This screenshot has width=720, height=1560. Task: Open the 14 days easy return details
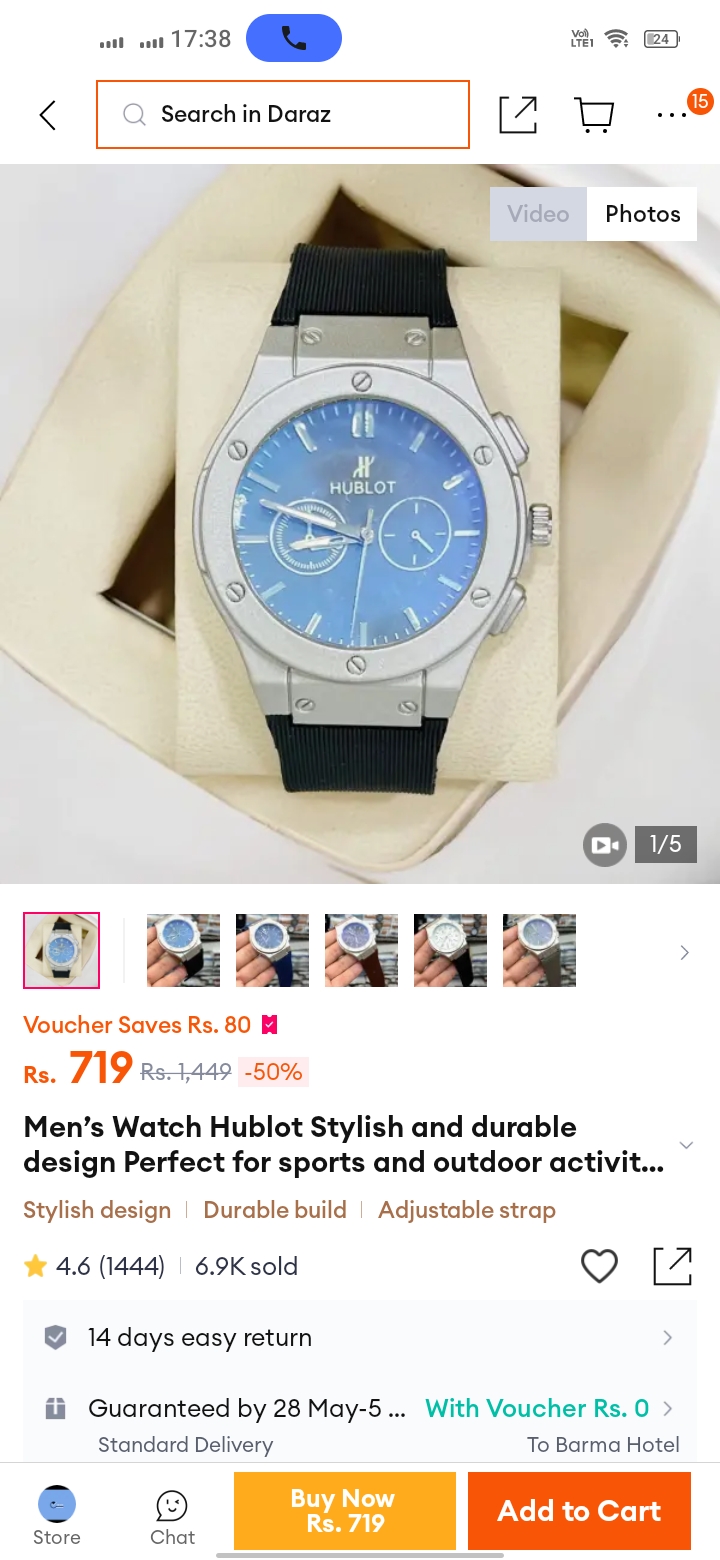click(x=360, y=1337)
